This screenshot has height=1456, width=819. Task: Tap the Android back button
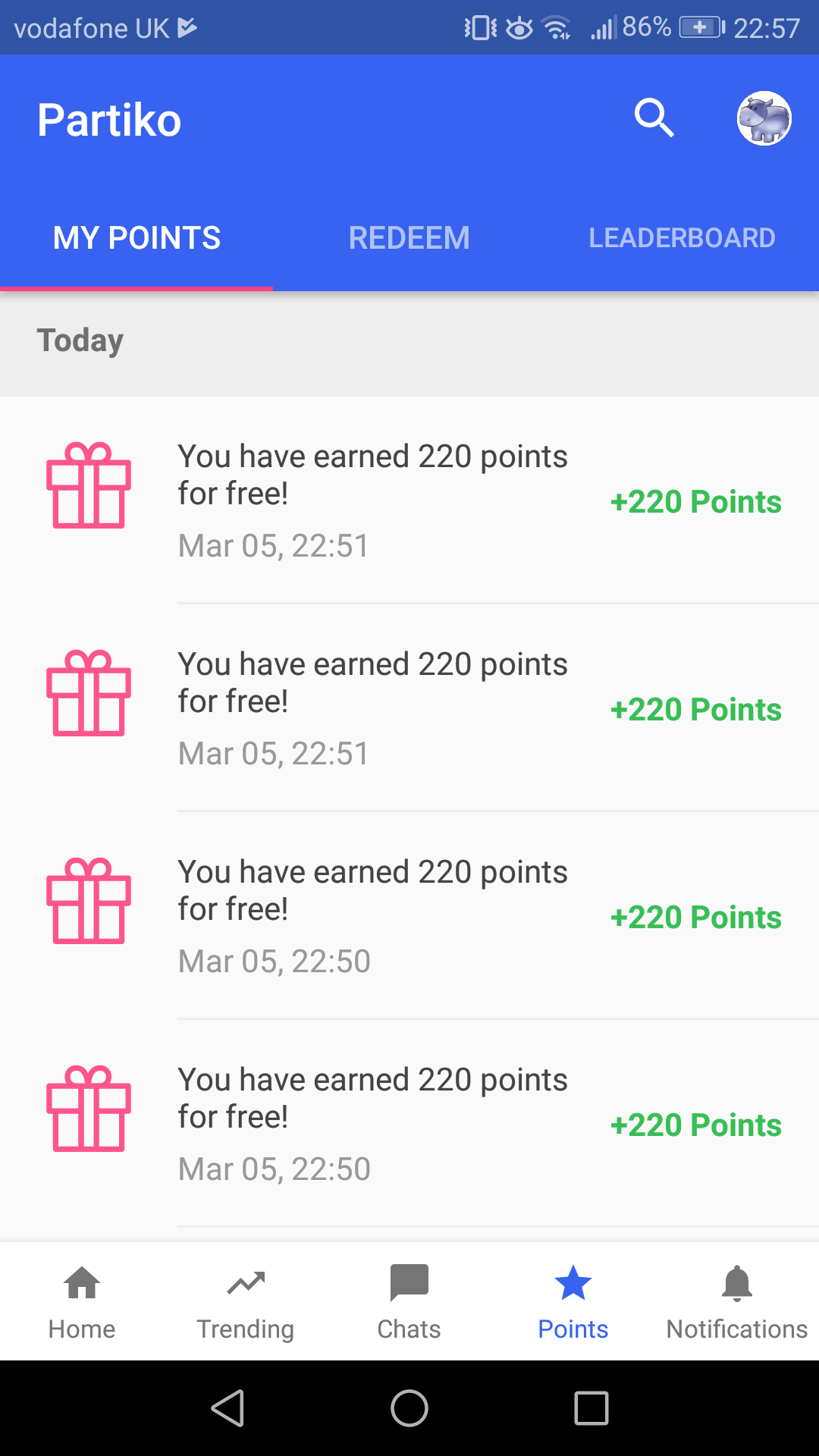[227, 1408]
